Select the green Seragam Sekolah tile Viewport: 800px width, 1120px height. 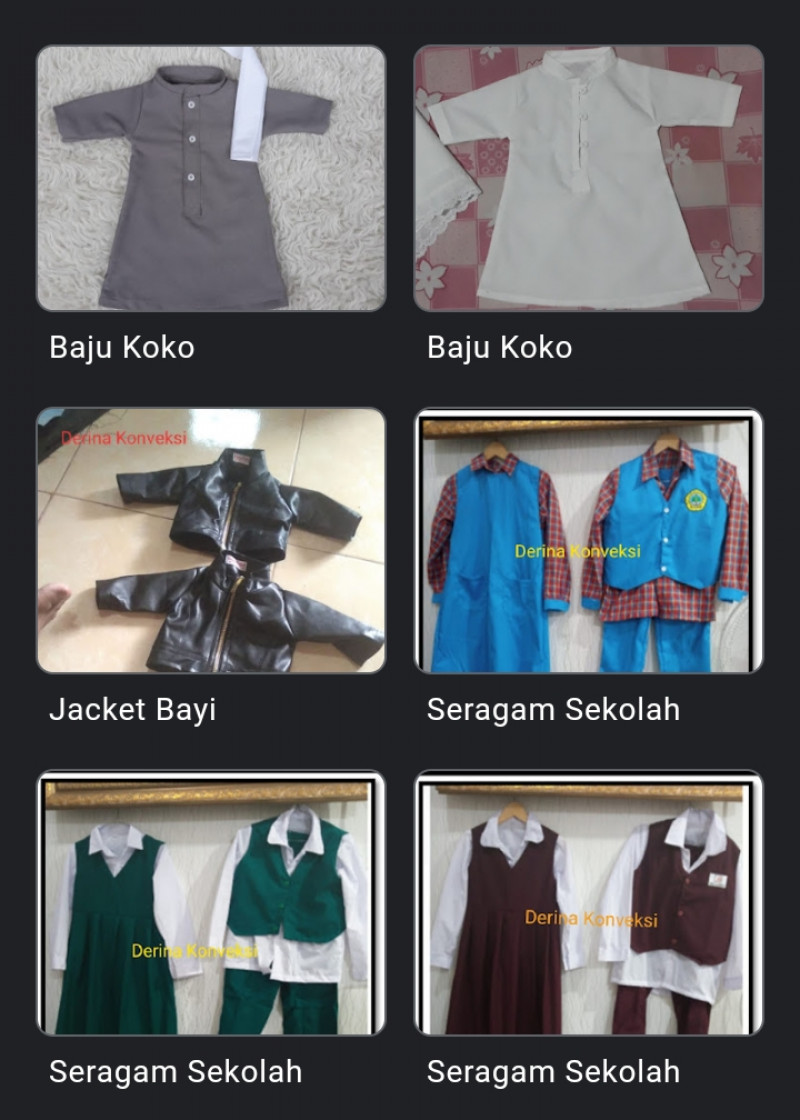[211, 902]
